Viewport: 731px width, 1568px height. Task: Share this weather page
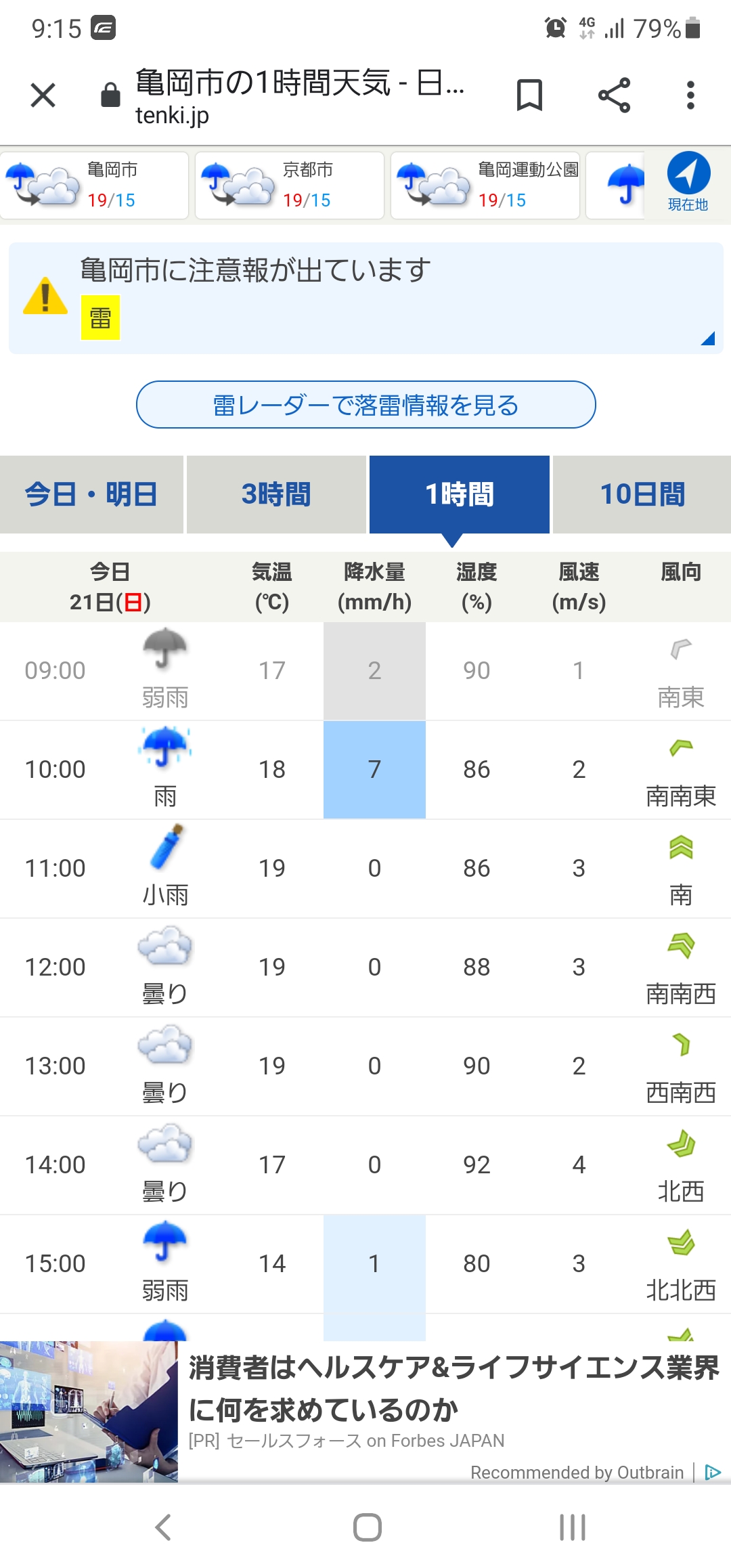coord(614,95)
